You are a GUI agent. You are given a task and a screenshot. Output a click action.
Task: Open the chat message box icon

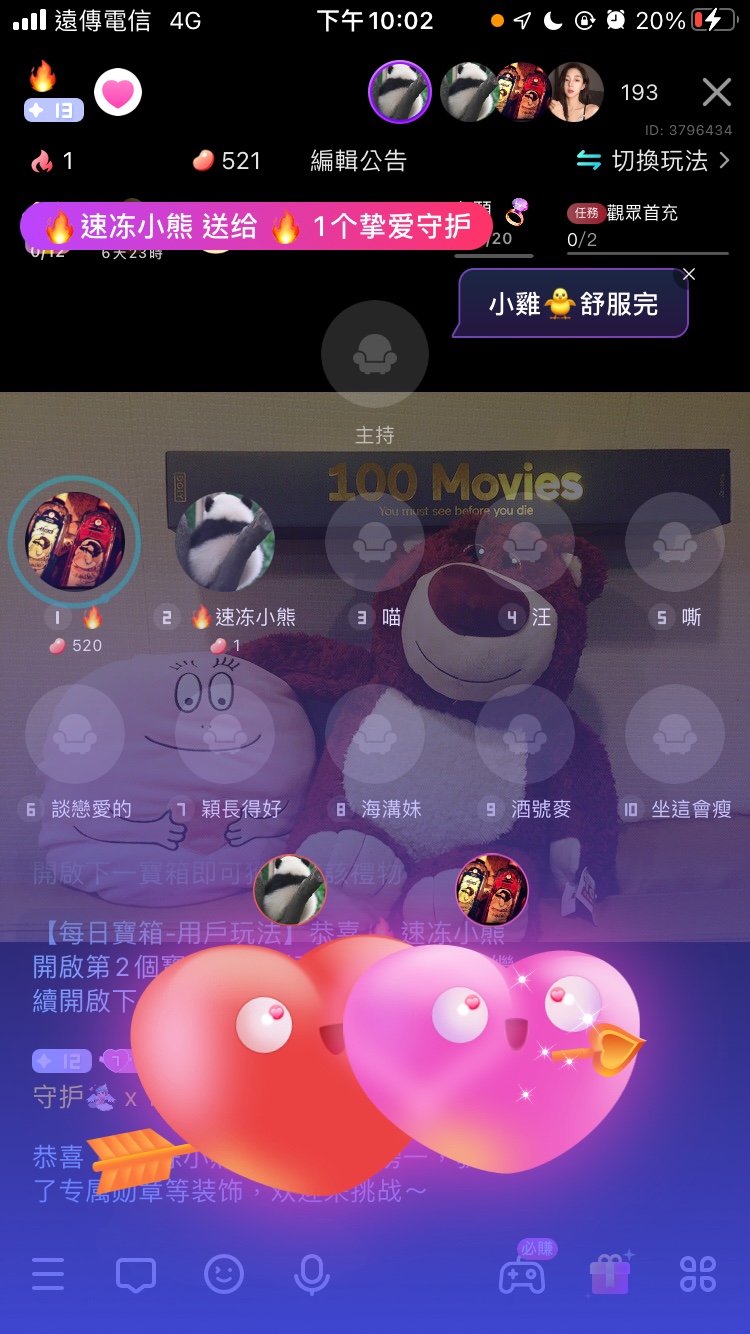pyautogui.click(x=136, y=1274)
